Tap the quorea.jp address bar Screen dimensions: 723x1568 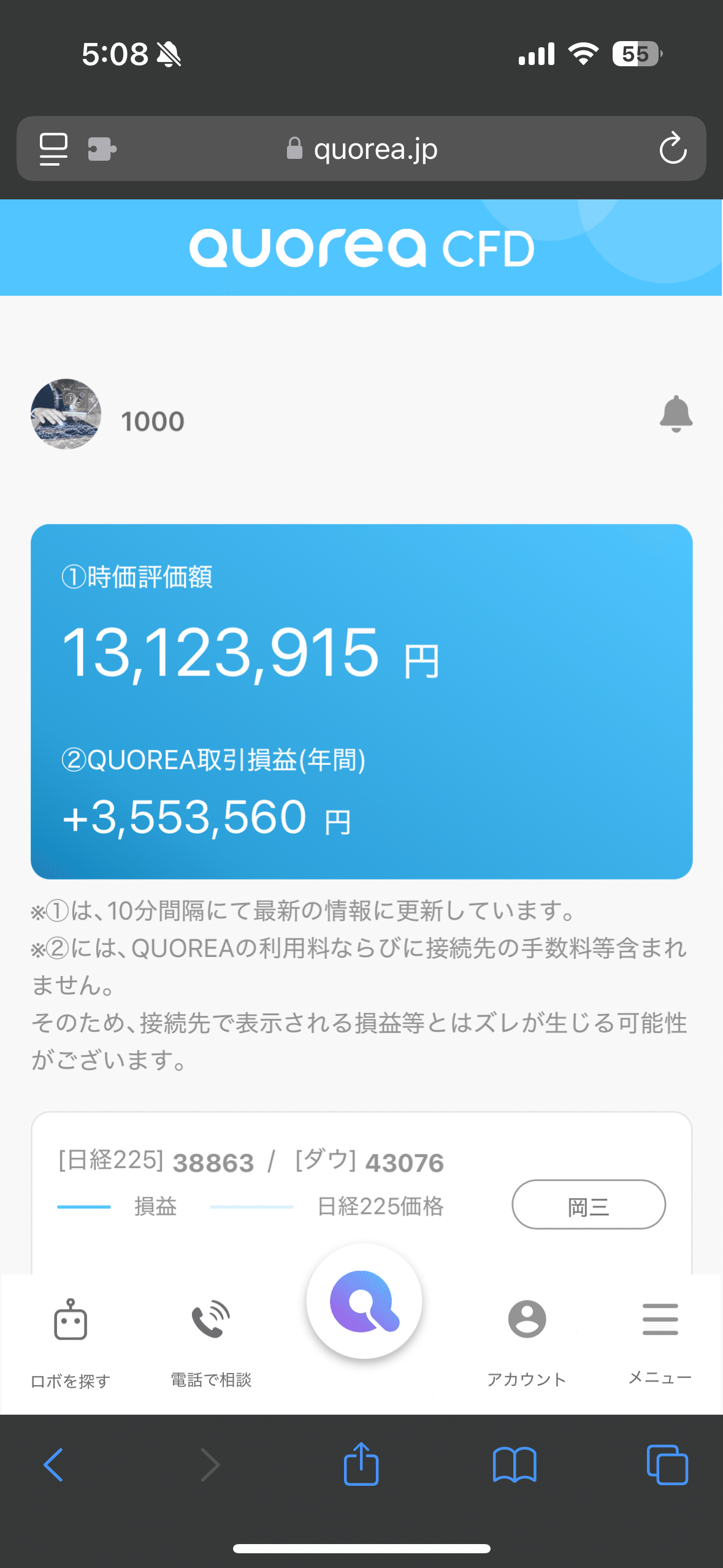[361, 149]
